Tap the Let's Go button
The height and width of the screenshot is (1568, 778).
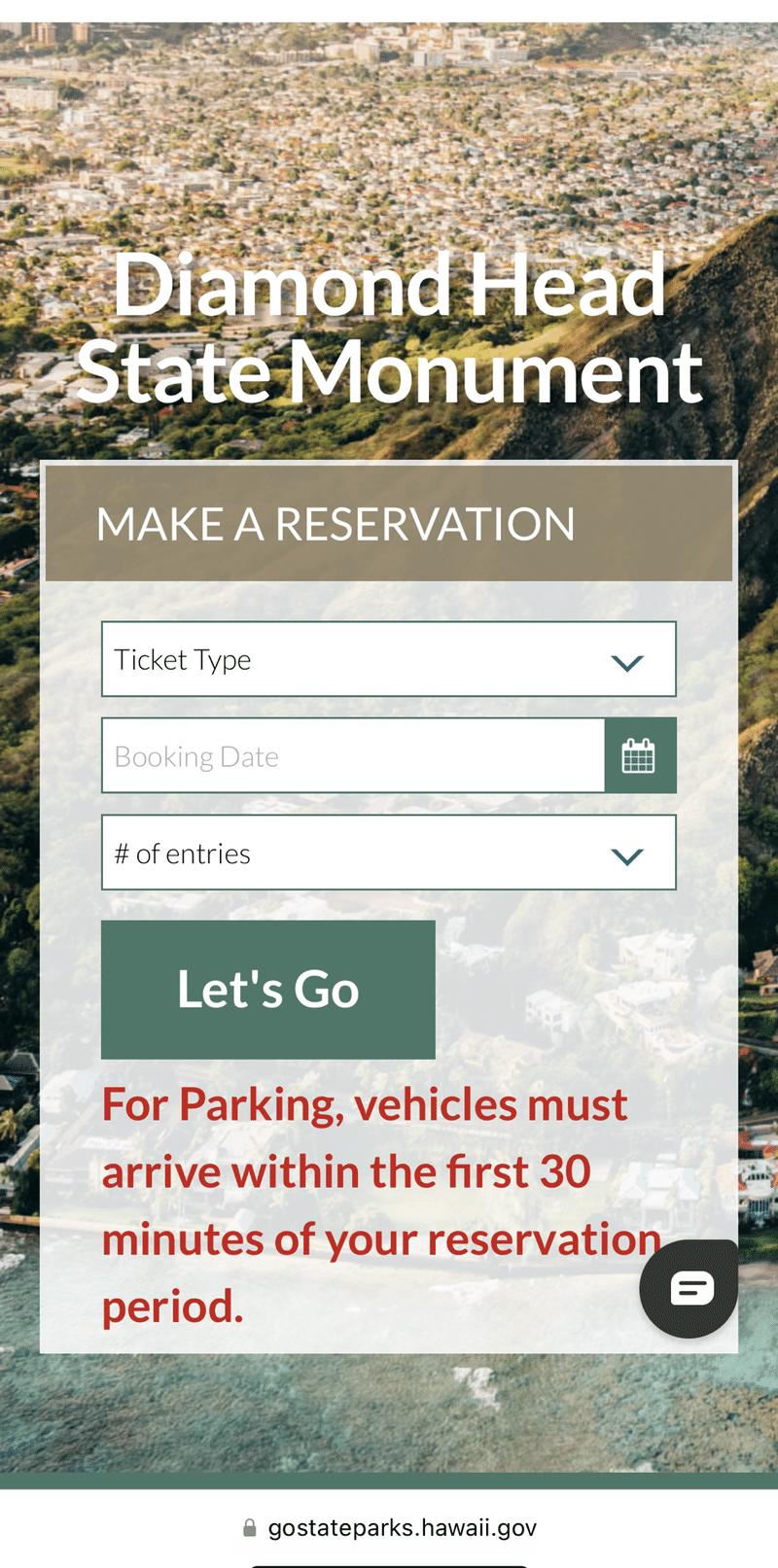268,990
